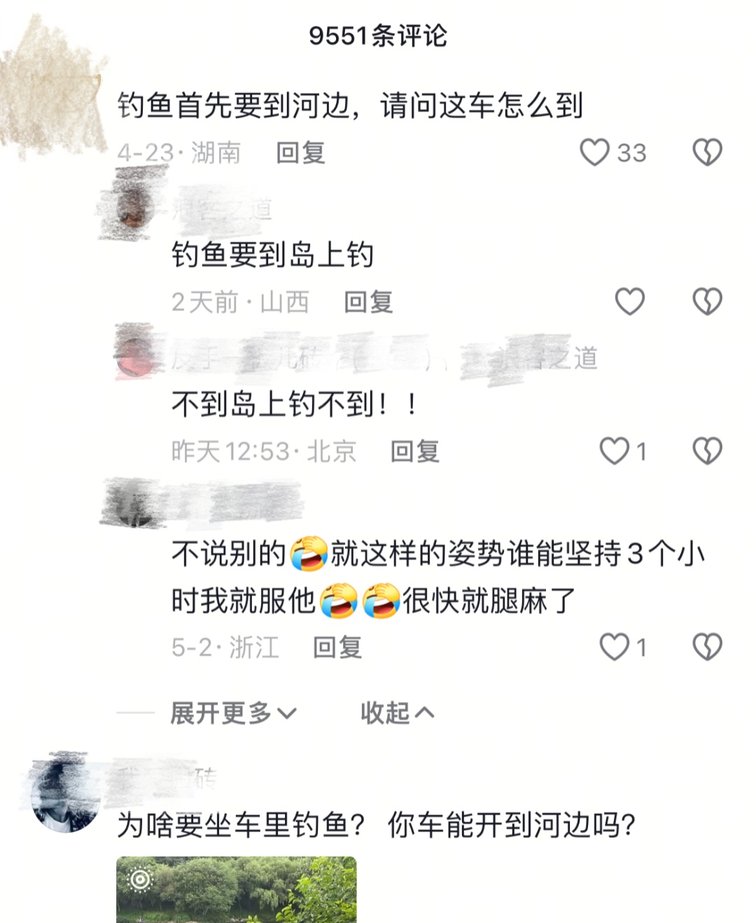The height and width of the screenshot is (923, 756).
Task: Reply to the 昨天12:53 北京 comment
Action: (415, 452)
